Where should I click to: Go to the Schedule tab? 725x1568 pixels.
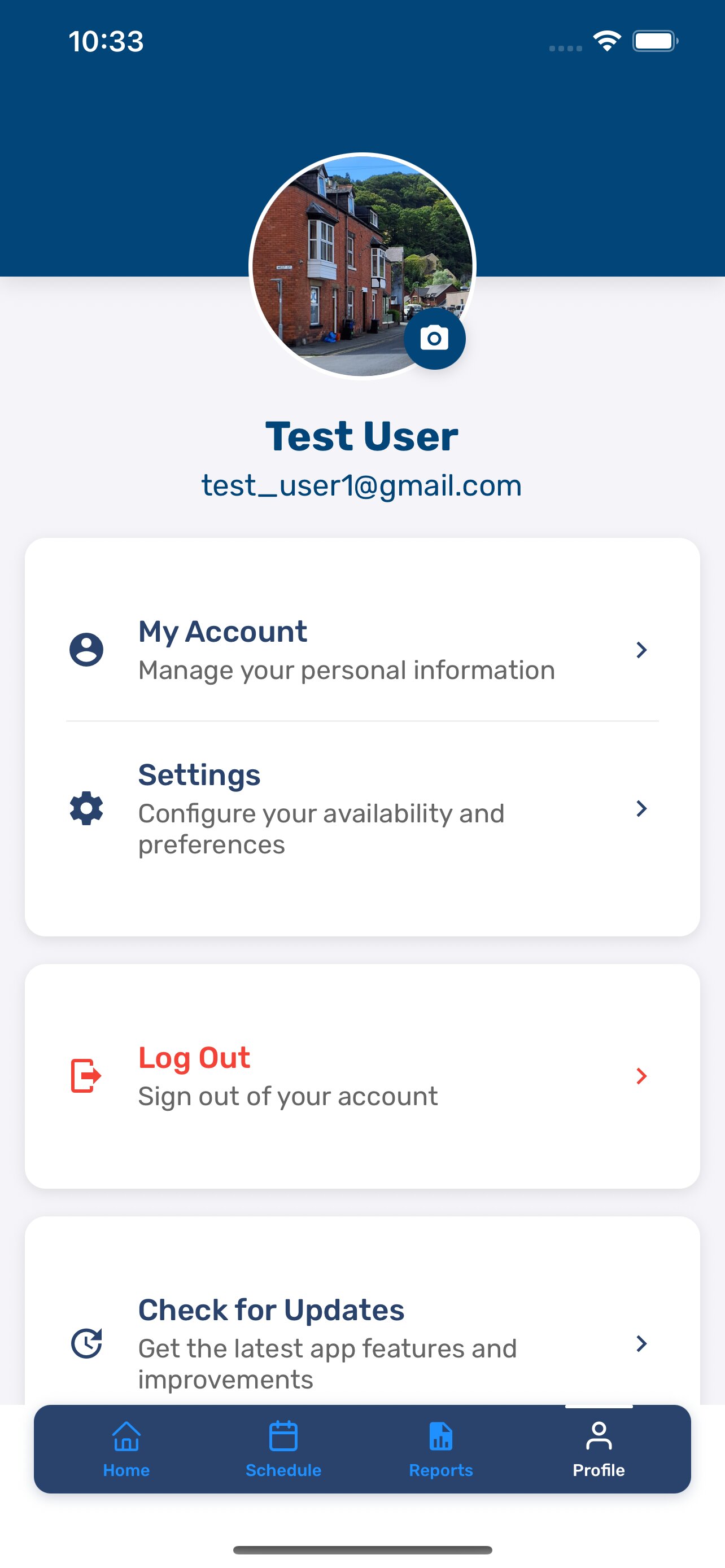coord(283,1450)
